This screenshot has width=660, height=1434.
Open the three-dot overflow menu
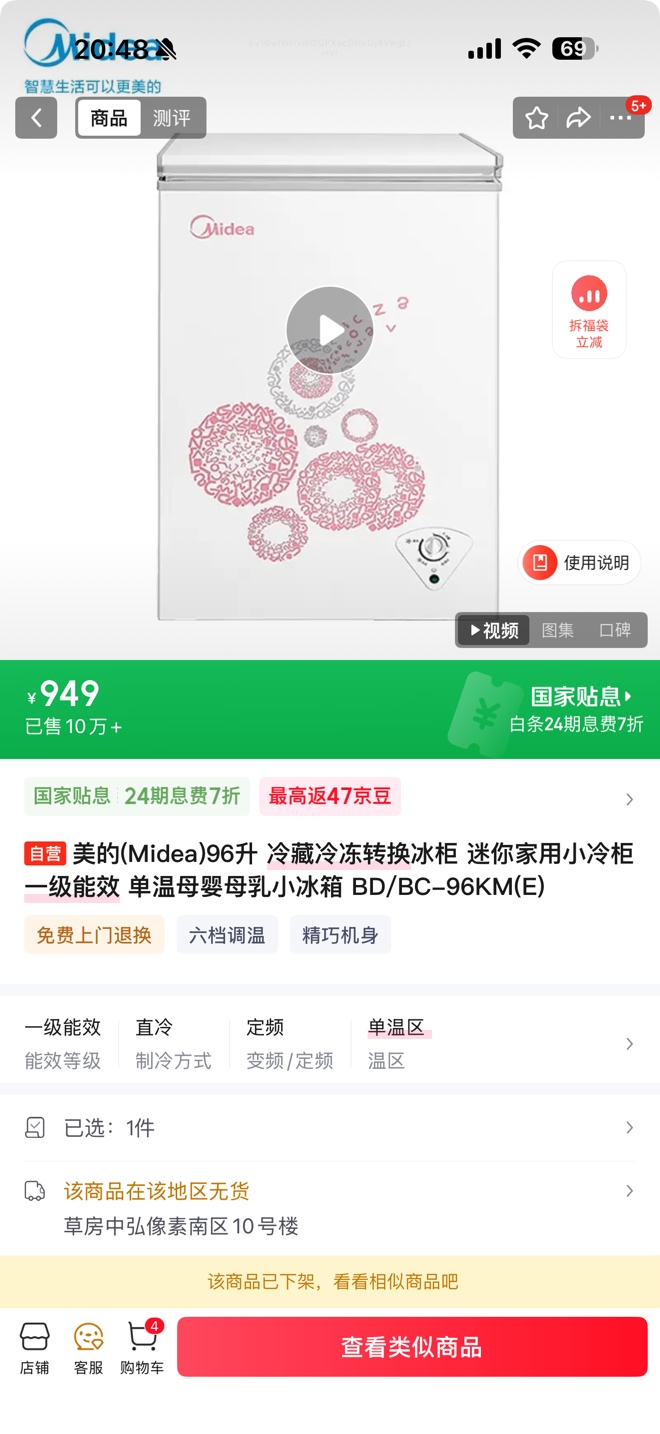tap(620, 118)
